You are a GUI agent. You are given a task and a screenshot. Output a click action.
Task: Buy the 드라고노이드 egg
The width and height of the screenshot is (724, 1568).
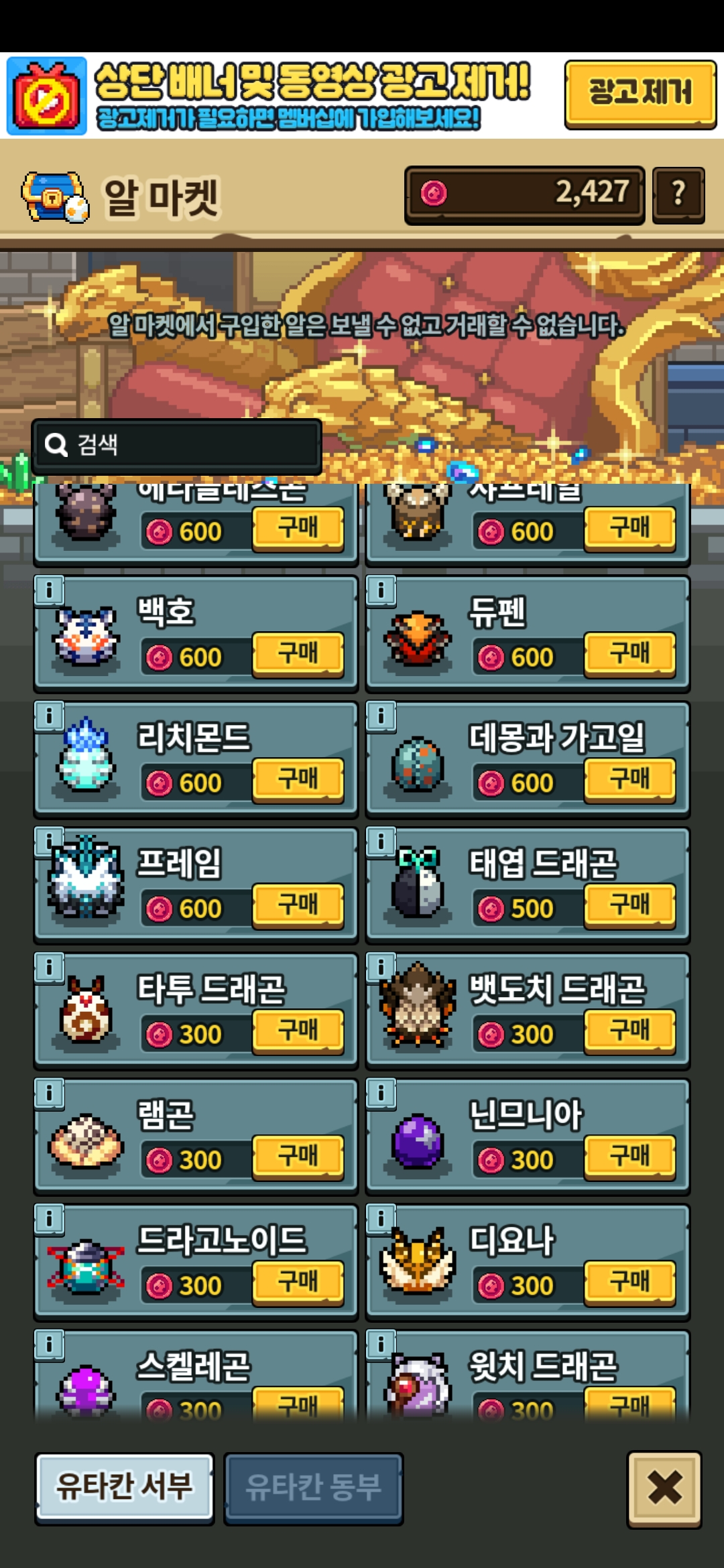[x=298, y=1283]
